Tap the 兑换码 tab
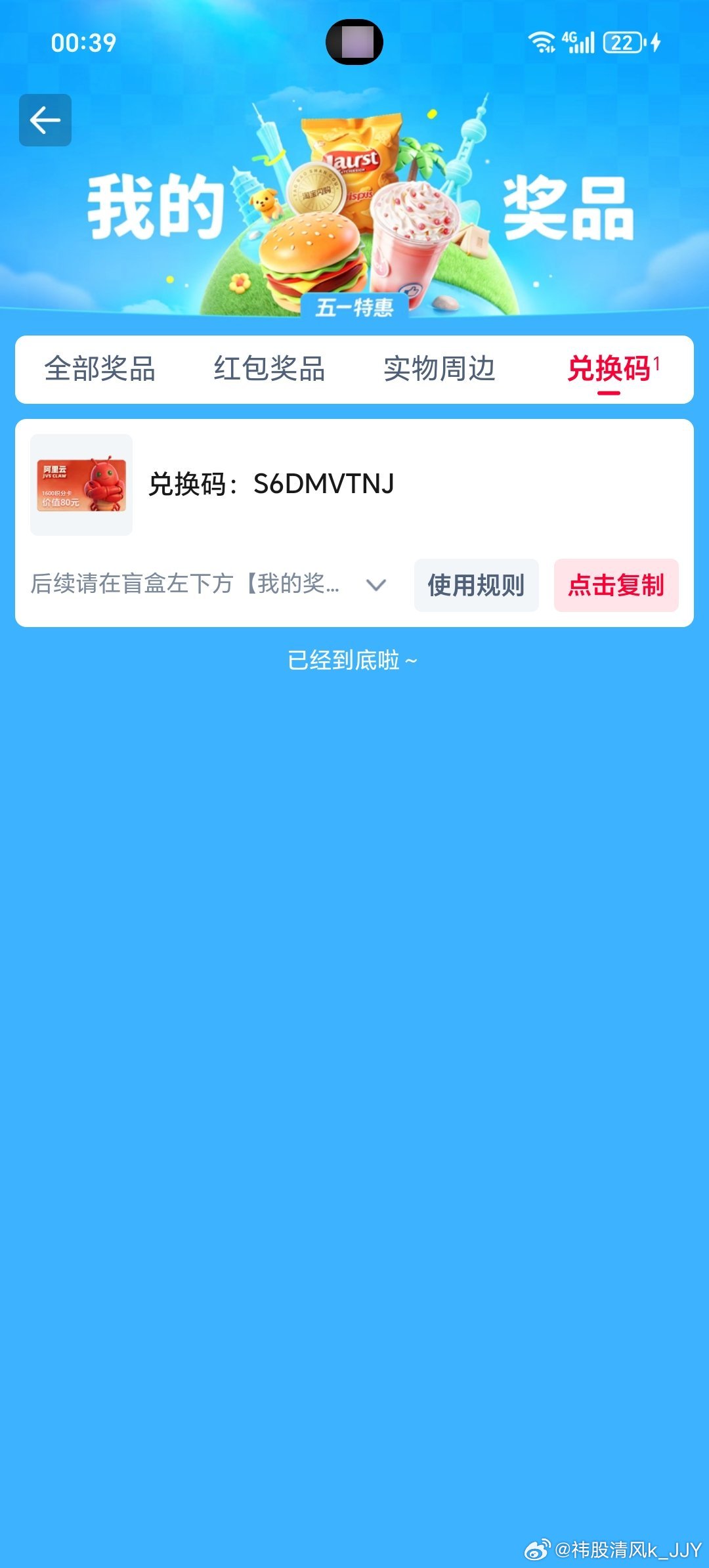Image resolution: width=709 pixels, height=1568 pixels. pyautogui.click(x=609, y=369)
